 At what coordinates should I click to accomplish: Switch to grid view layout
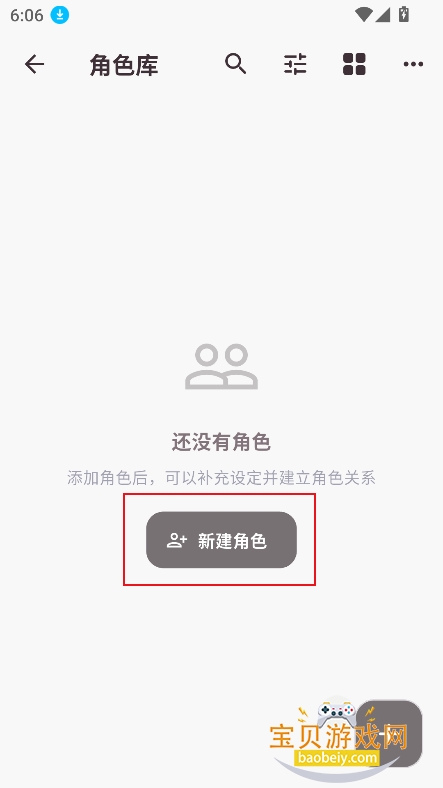pyautogui.click(x=354, y=64)
